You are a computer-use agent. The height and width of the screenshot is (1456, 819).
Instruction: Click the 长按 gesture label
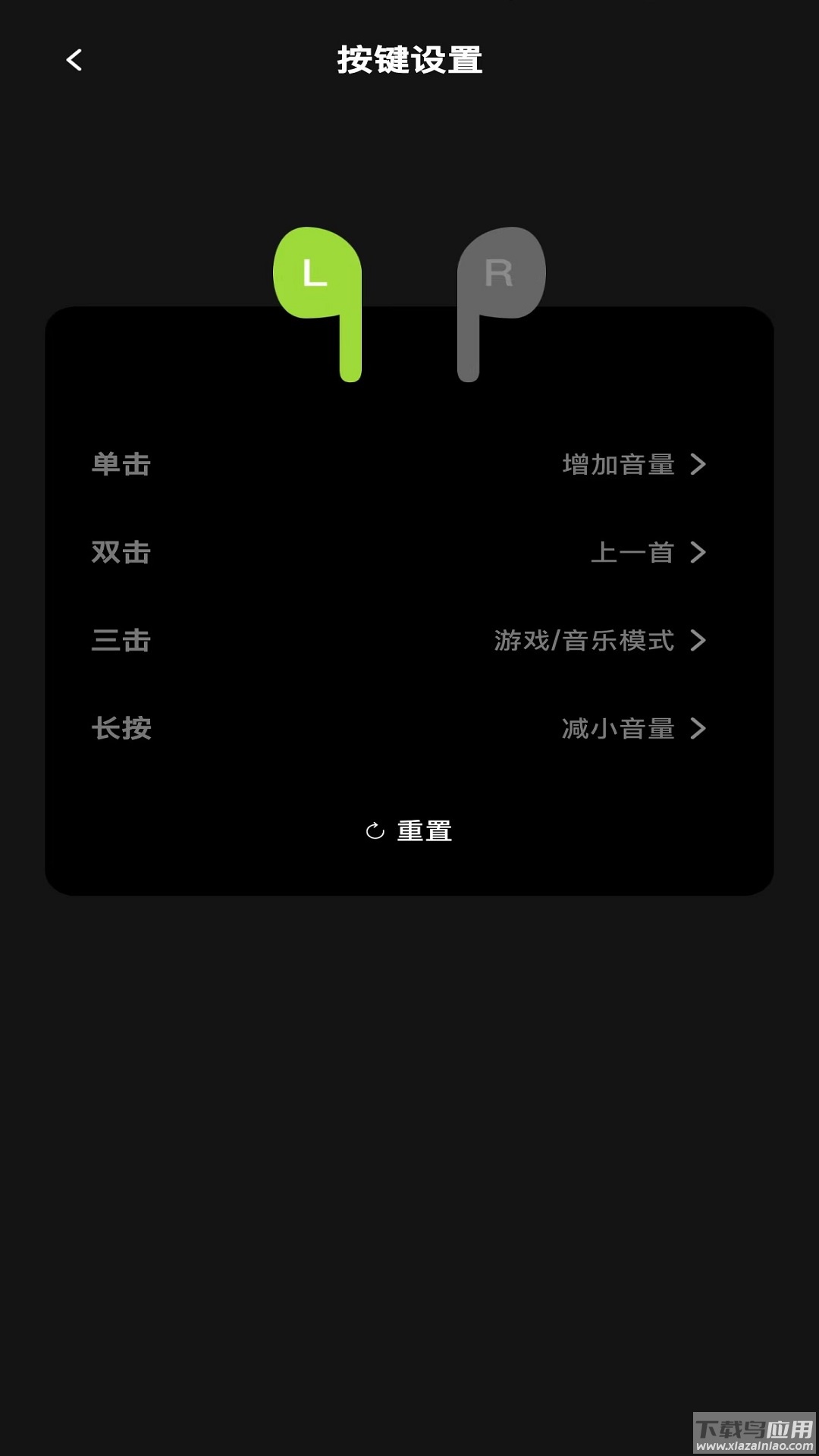(x=121, y=730)
